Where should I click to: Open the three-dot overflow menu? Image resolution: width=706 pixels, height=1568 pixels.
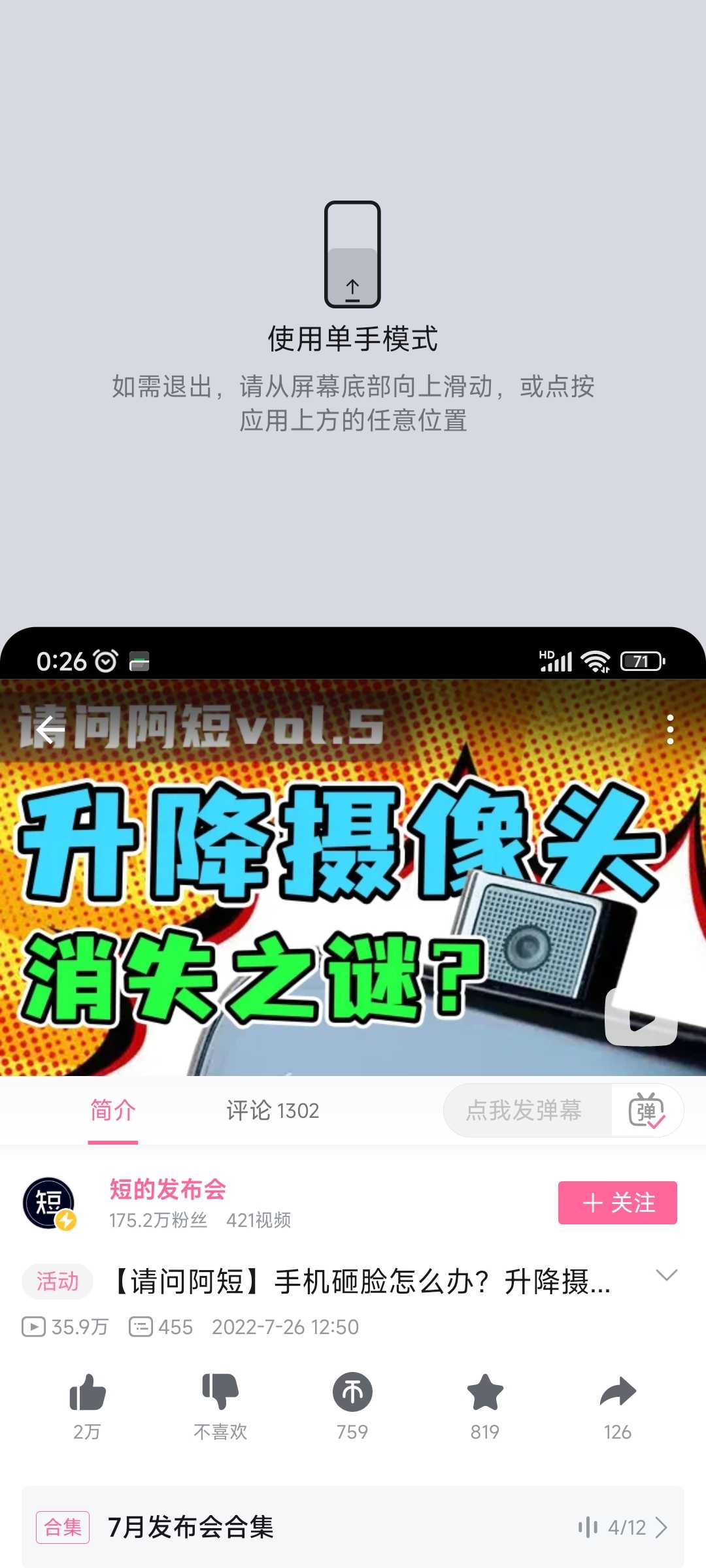pyautogui.click(x=670, y=730)
